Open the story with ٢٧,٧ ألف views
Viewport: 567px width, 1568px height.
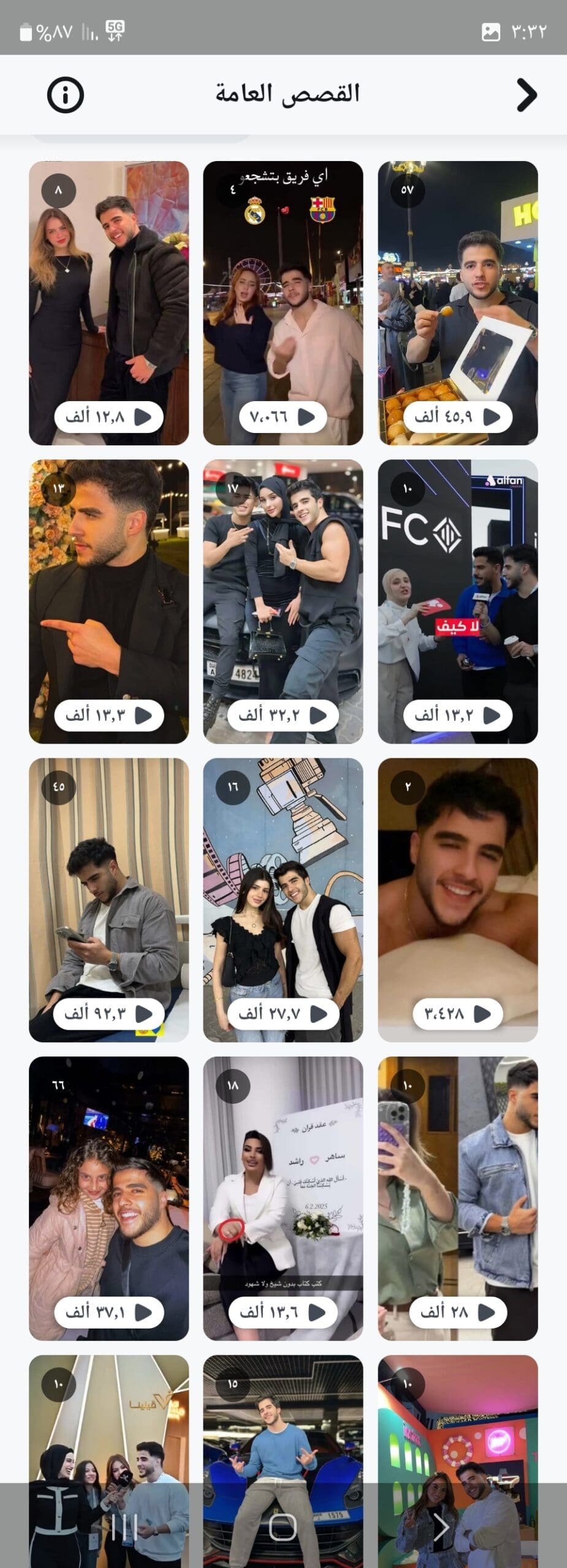point(283,899)
